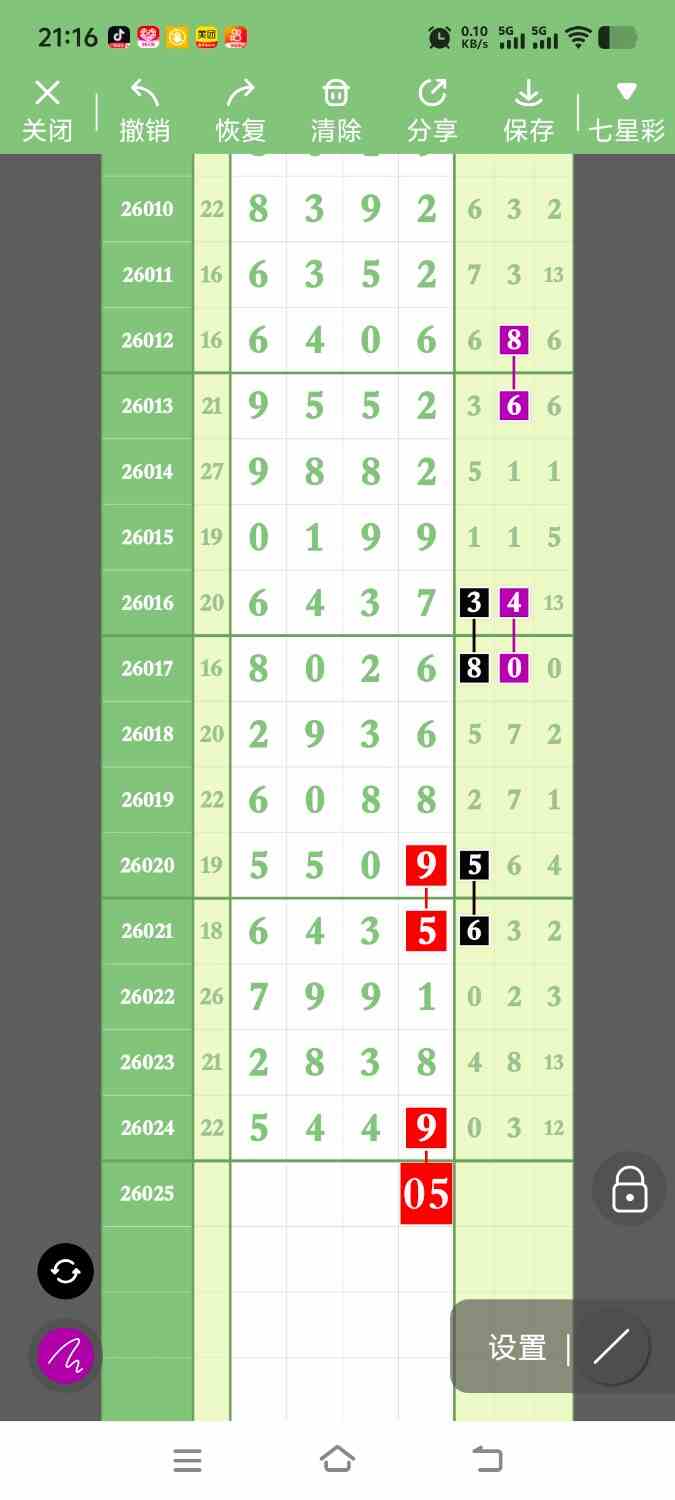Undo the last drawing action

[145, 111]
